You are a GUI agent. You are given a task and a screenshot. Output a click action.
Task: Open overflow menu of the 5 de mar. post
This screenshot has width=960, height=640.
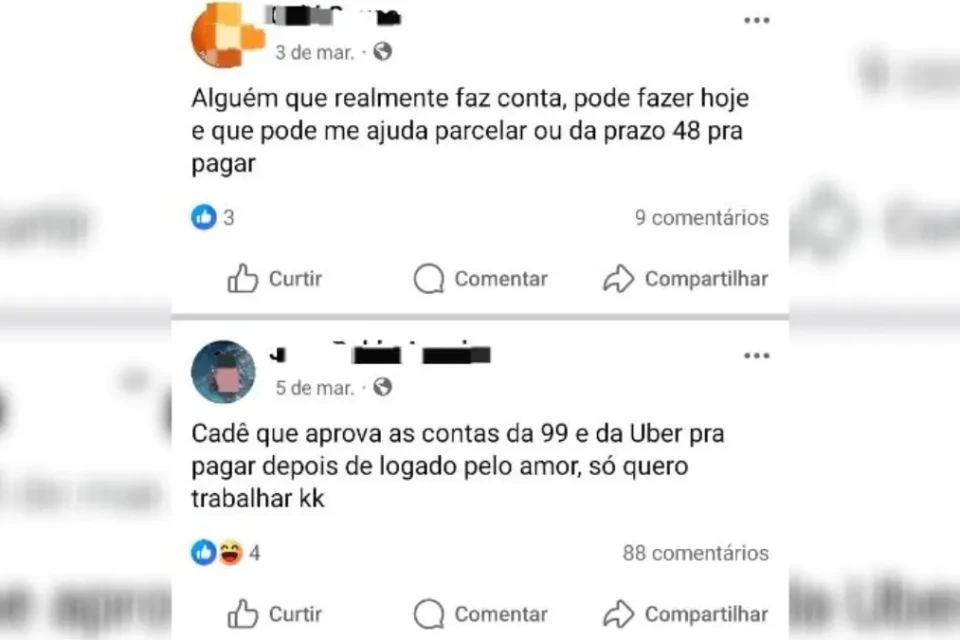click(756, 355)
